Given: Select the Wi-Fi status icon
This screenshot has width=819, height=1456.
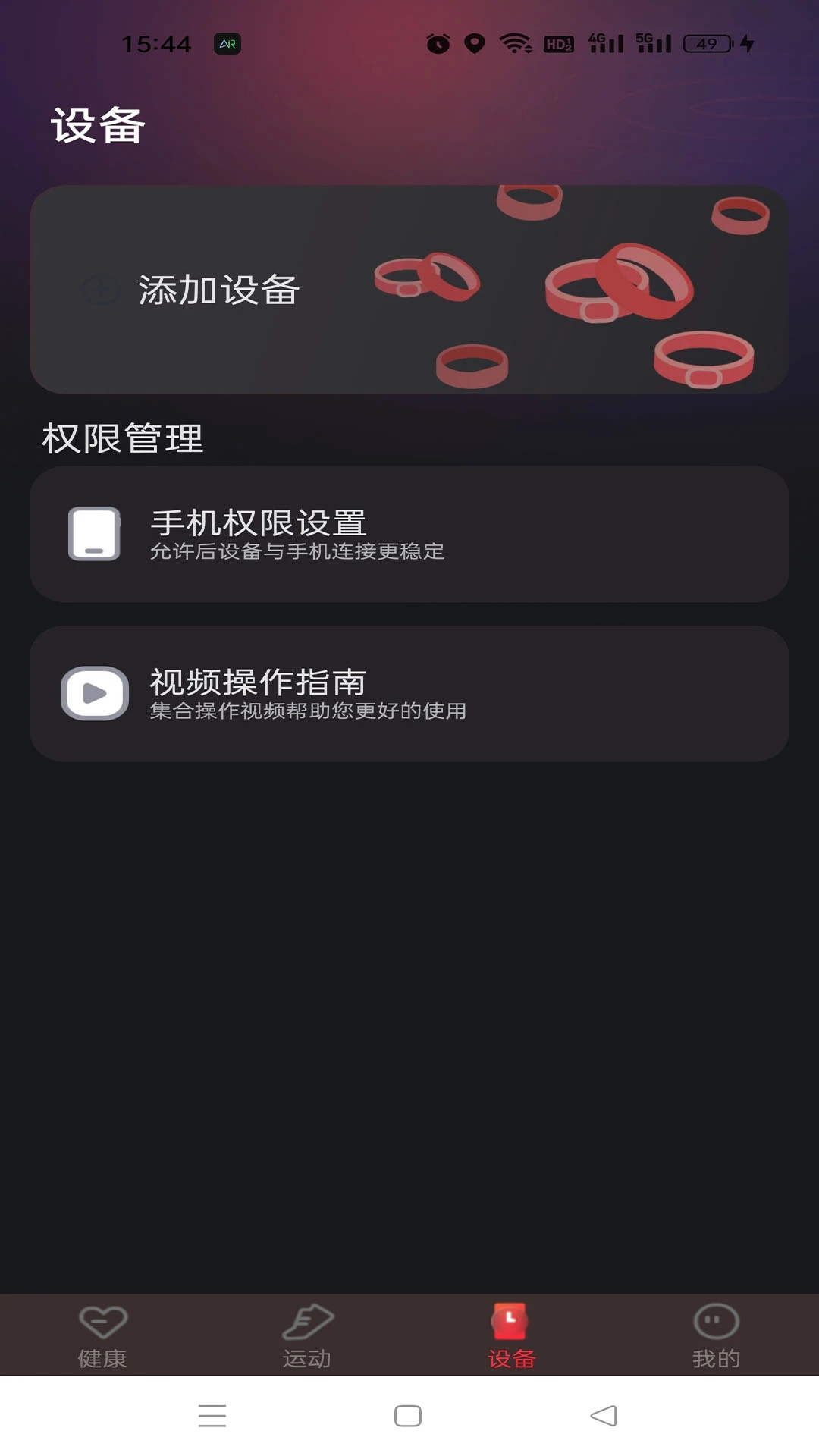Looking at the screenshot, I should pos(516,45).
